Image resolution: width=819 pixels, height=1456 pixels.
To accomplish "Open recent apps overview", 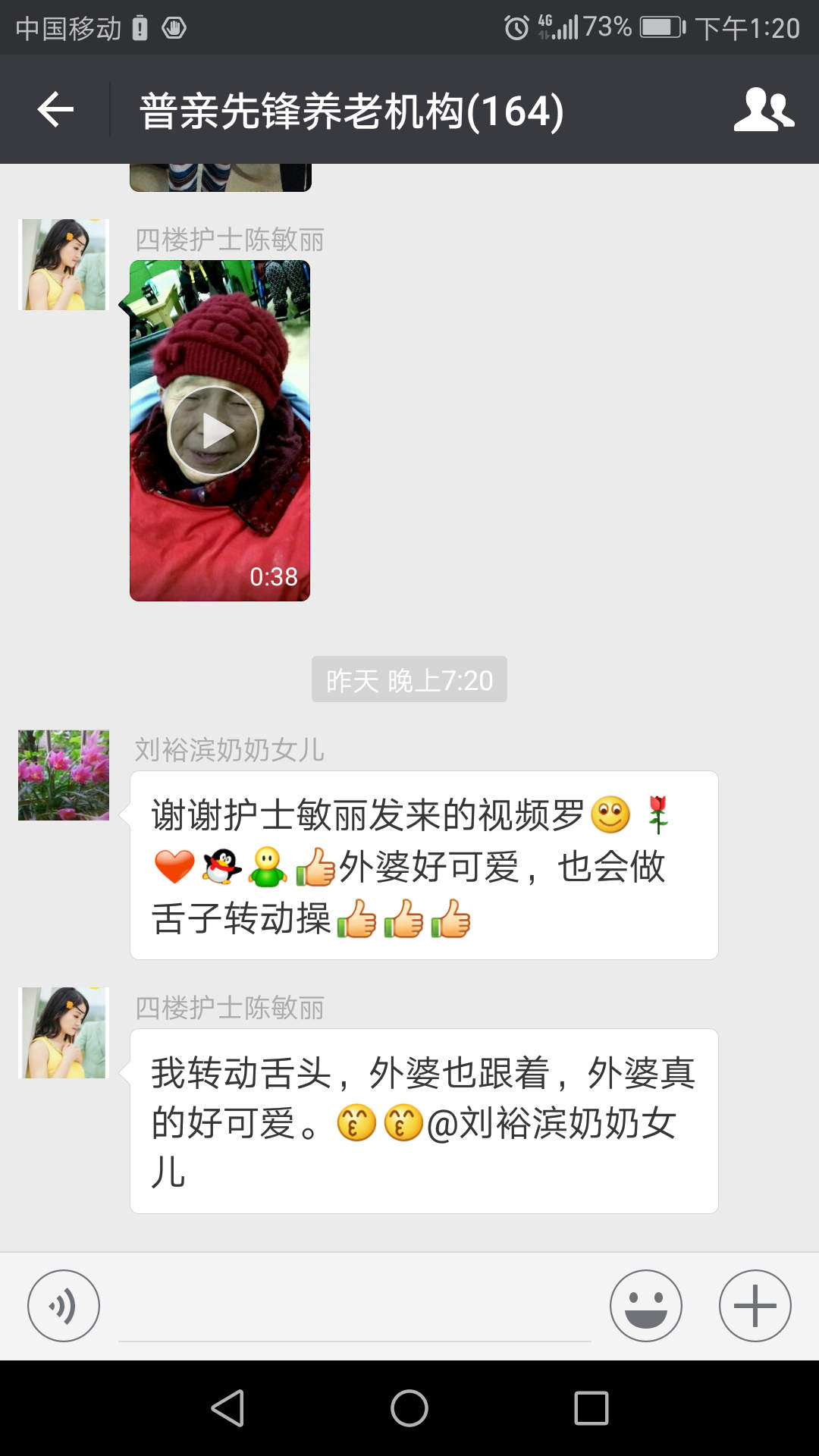I will 591,1408.
